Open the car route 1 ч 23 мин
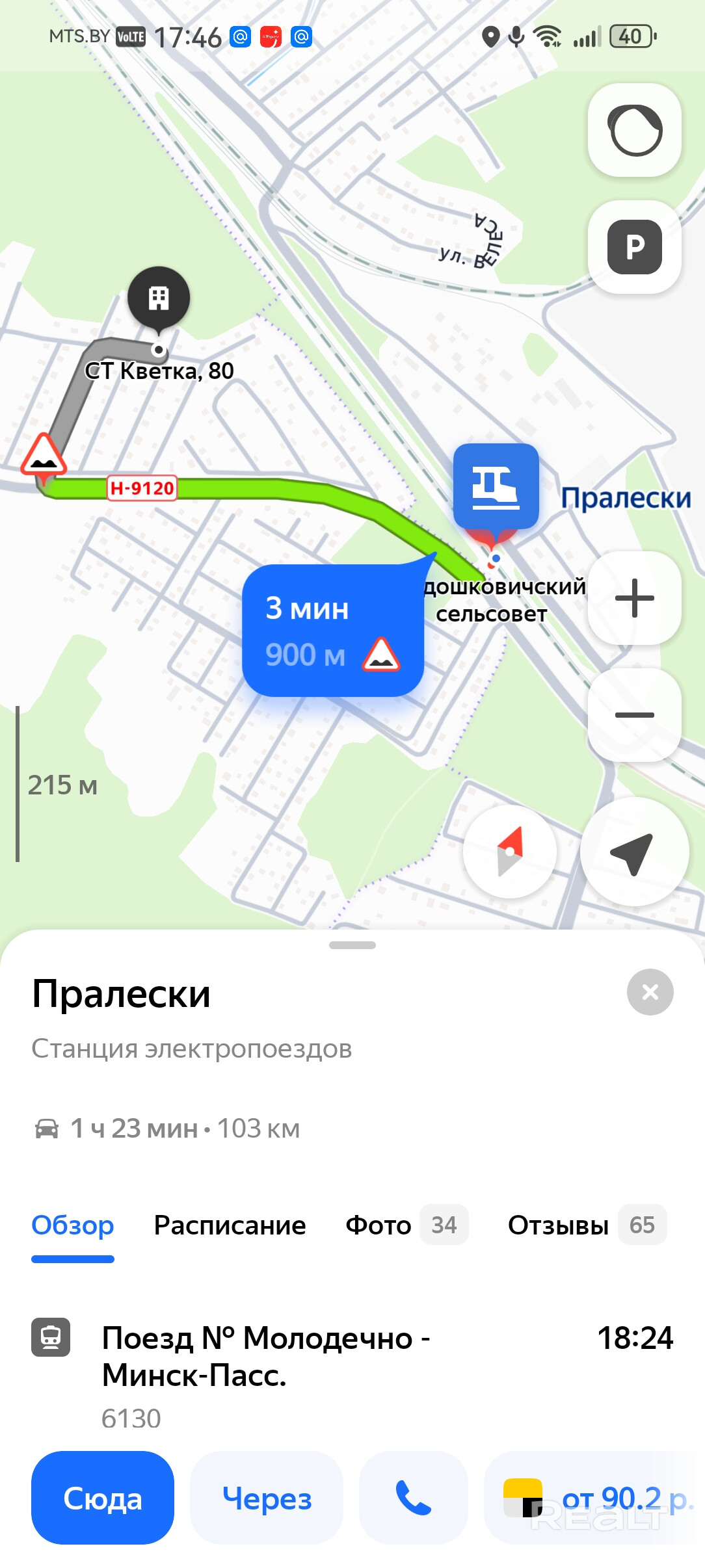The image size is (705, 1568). (x=167, y=1129)
